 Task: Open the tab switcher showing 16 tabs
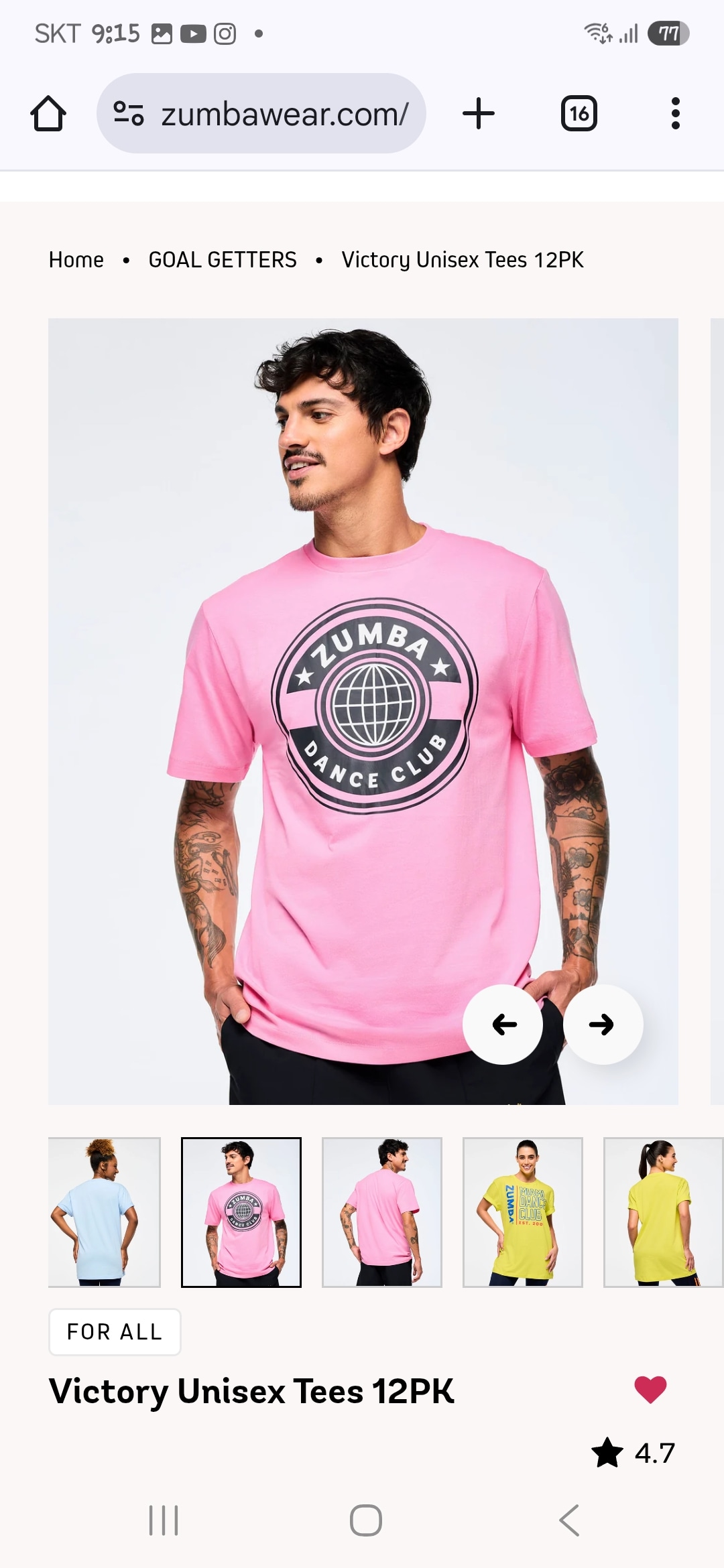point(579,113)
